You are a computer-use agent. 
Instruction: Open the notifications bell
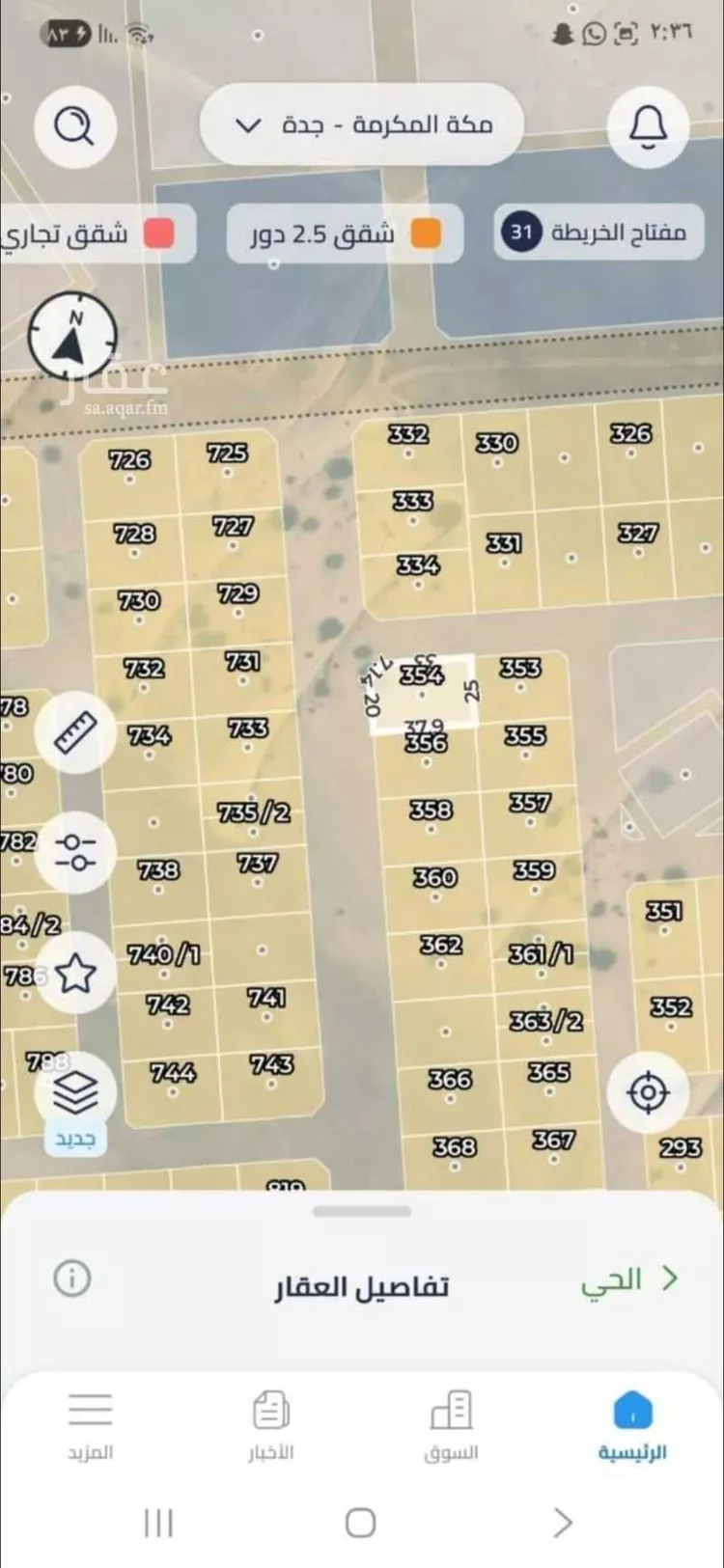pyautogui.click(x=648, y=125)
